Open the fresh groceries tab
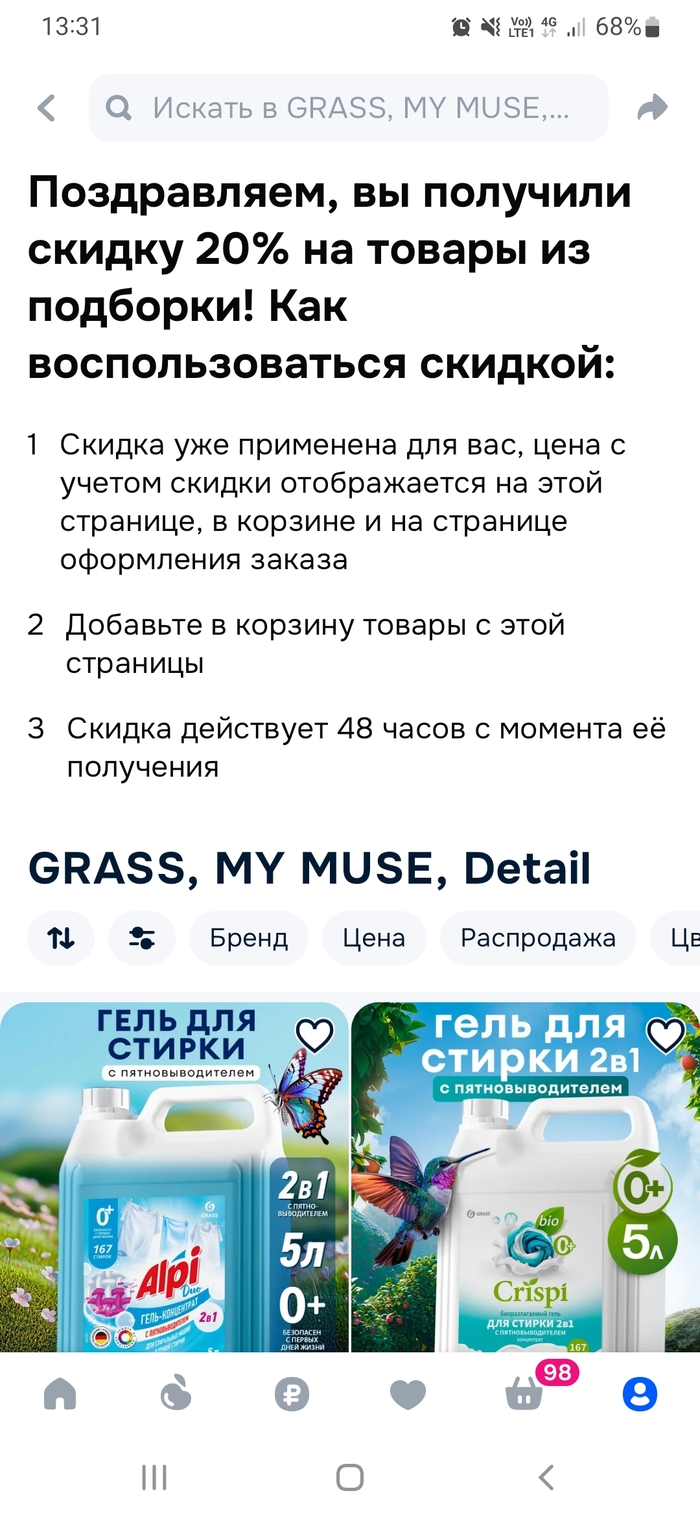 click(175, 1394)
